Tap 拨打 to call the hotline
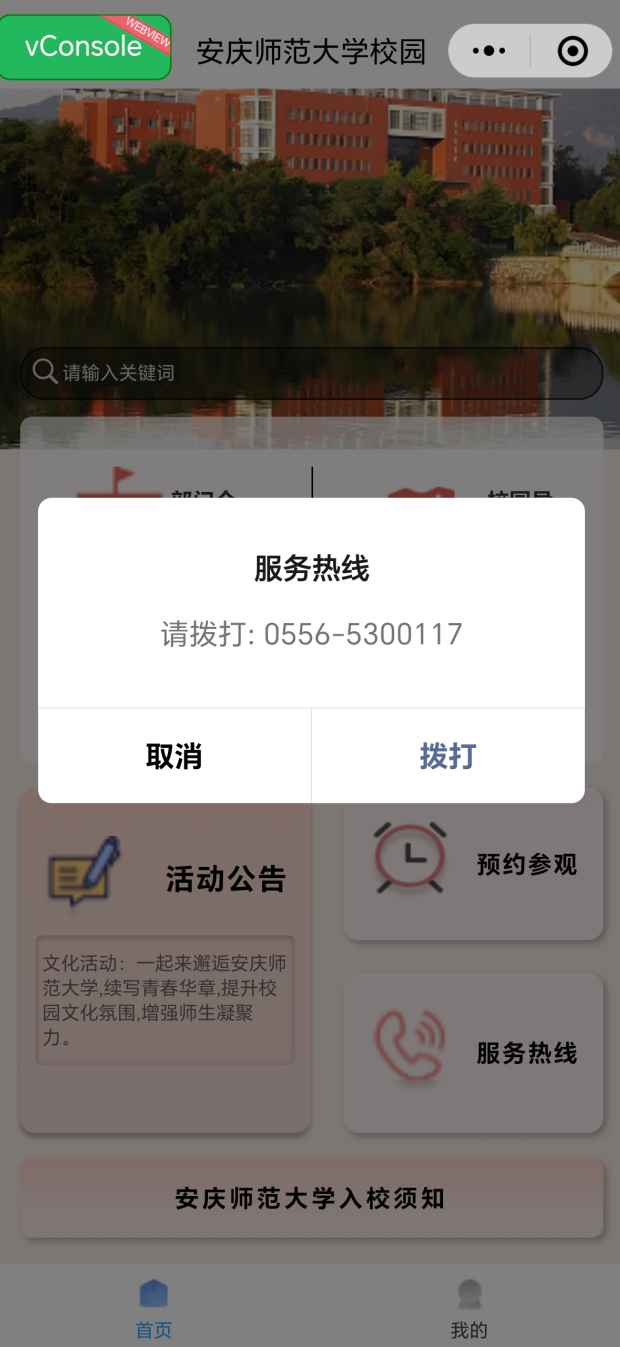The image size is (620, 1347). [448, 756]
